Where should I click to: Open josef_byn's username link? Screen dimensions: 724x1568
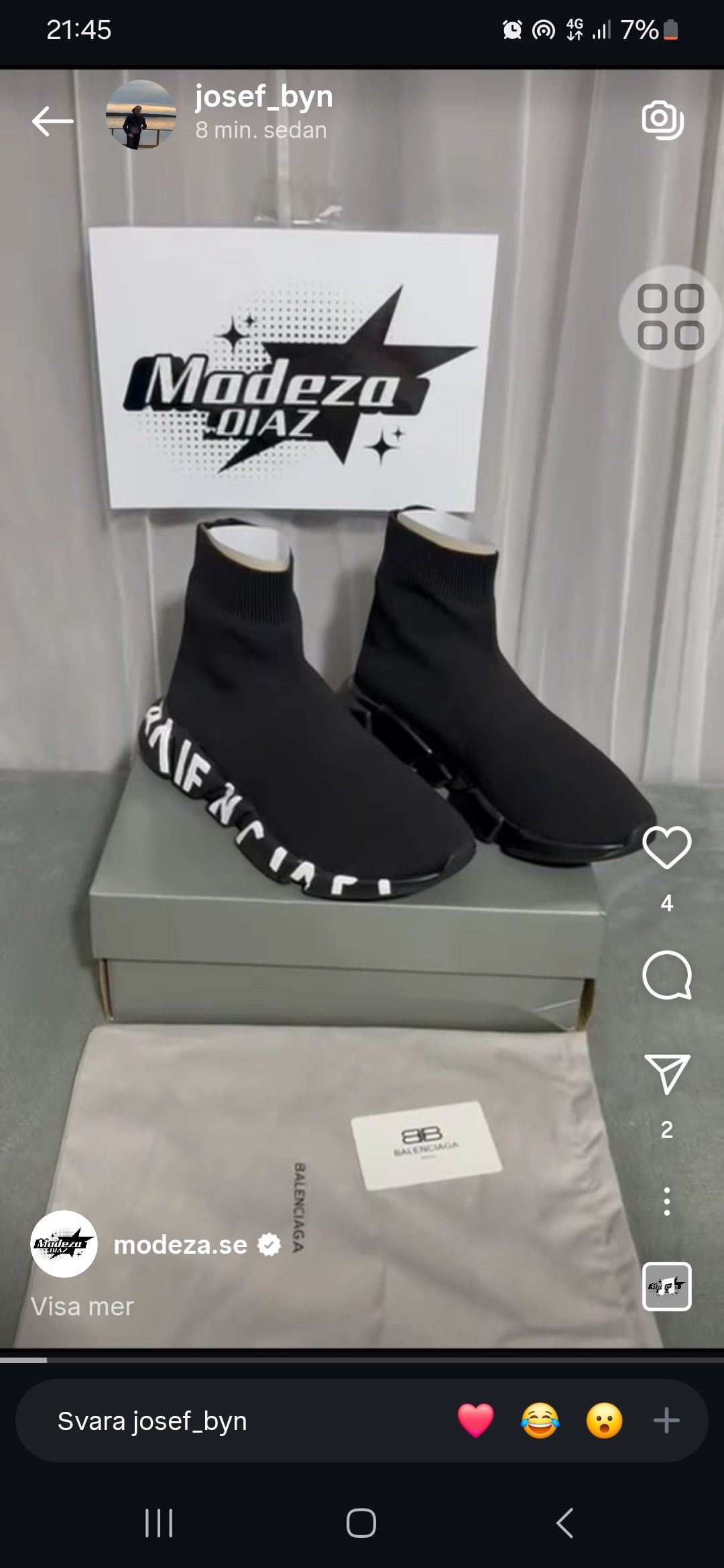pyautogui.click(x=263, y=96)
